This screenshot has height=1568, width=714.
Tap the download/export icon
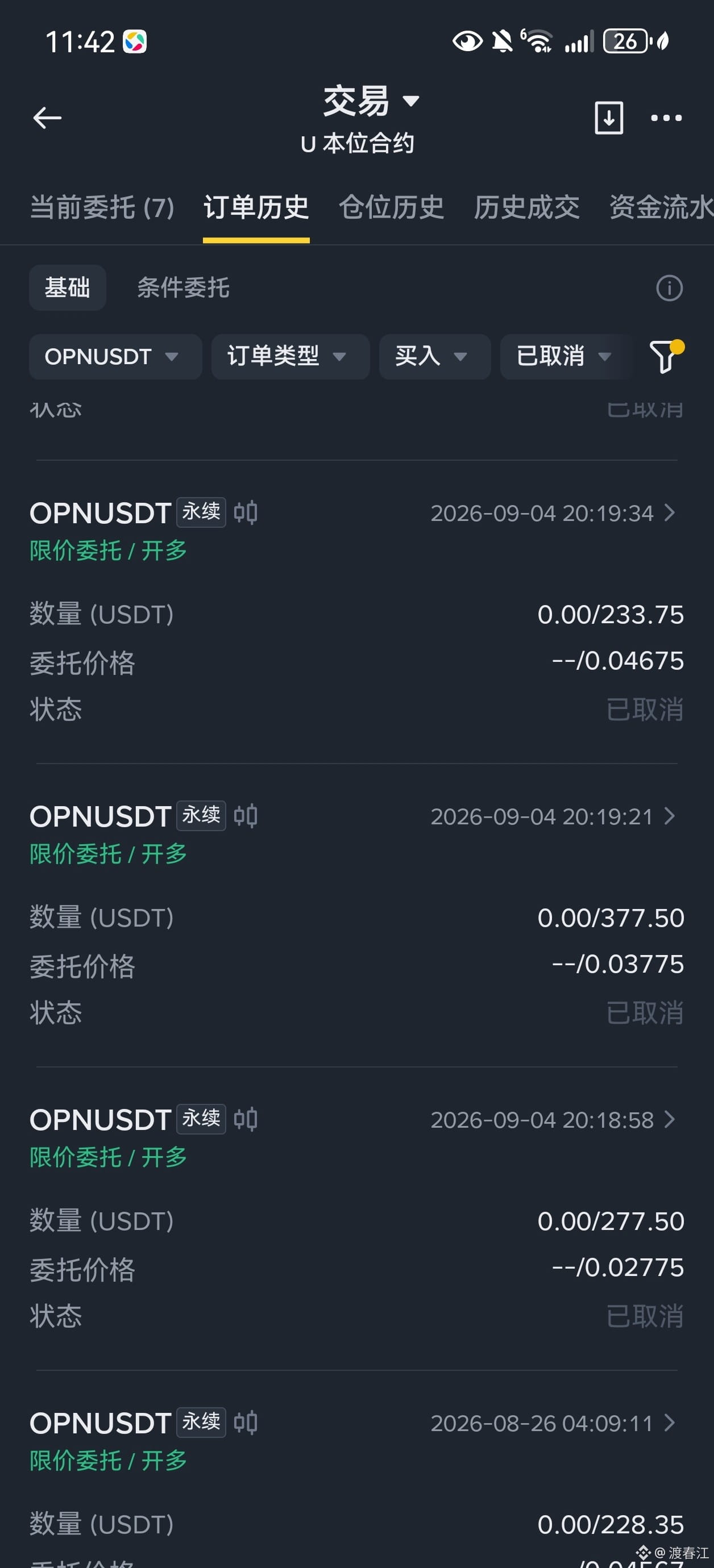[x=609, y=118]
